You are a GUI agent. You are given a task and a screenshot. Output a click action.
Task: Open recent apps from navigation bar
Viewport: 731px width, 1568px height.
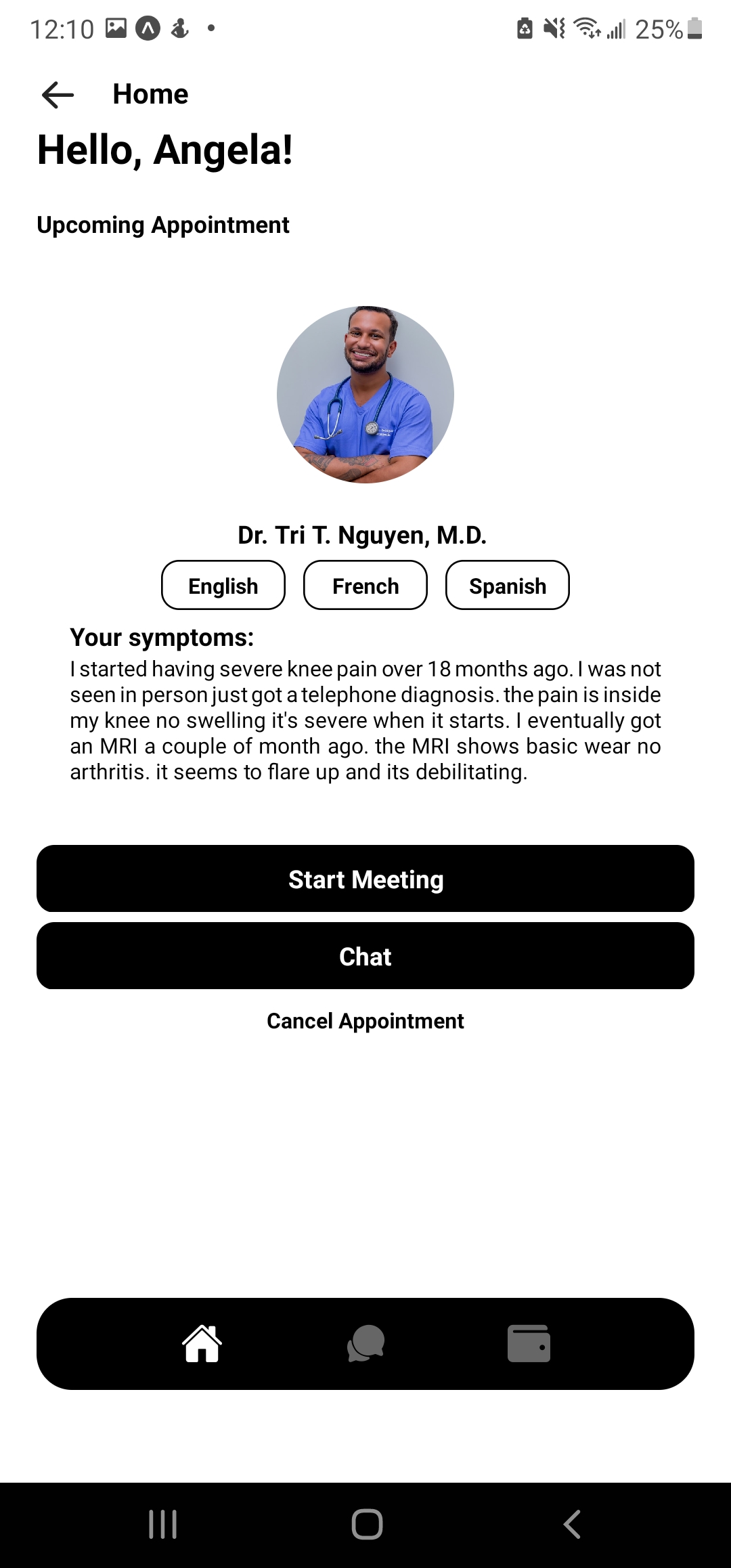coord(162,1525)
